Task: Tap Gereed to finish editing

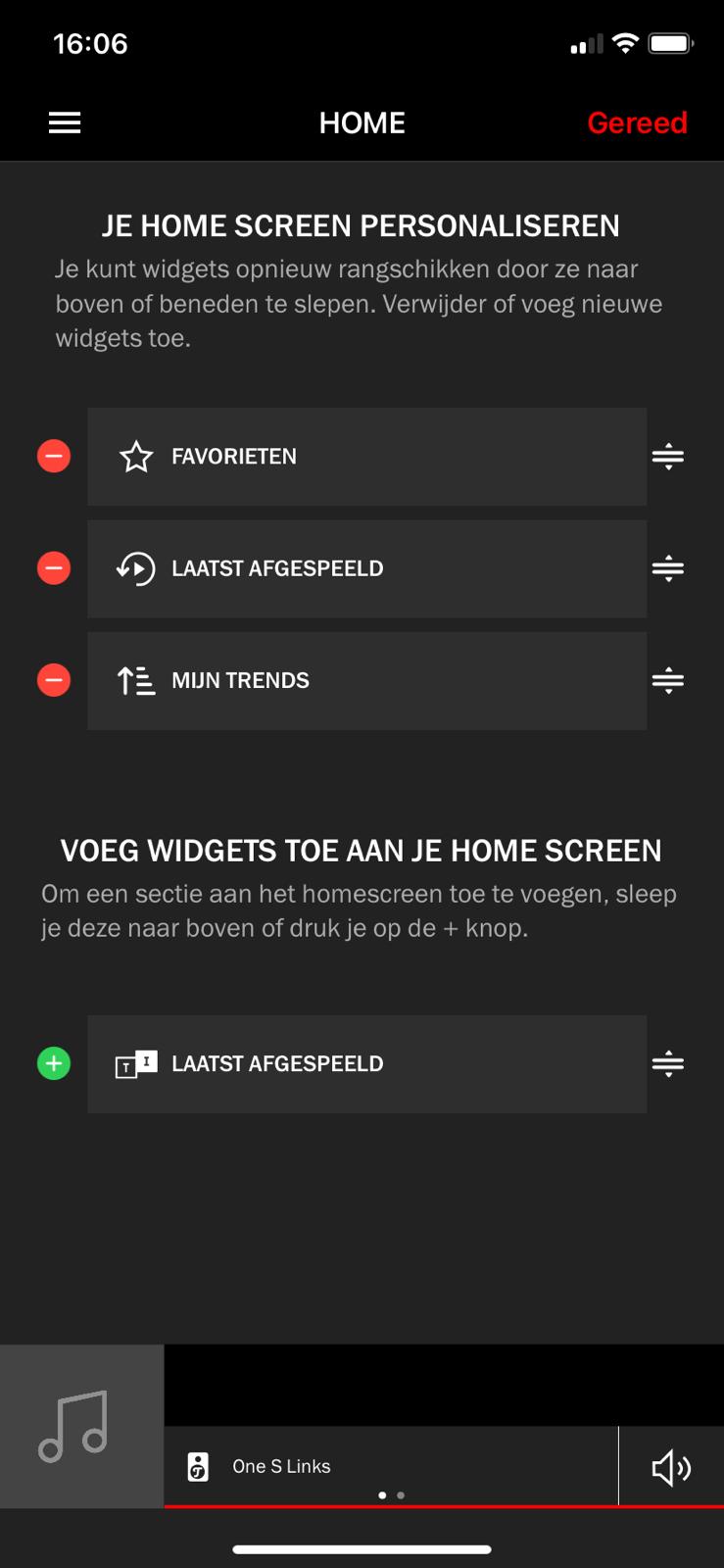Action: pos(637,122)
